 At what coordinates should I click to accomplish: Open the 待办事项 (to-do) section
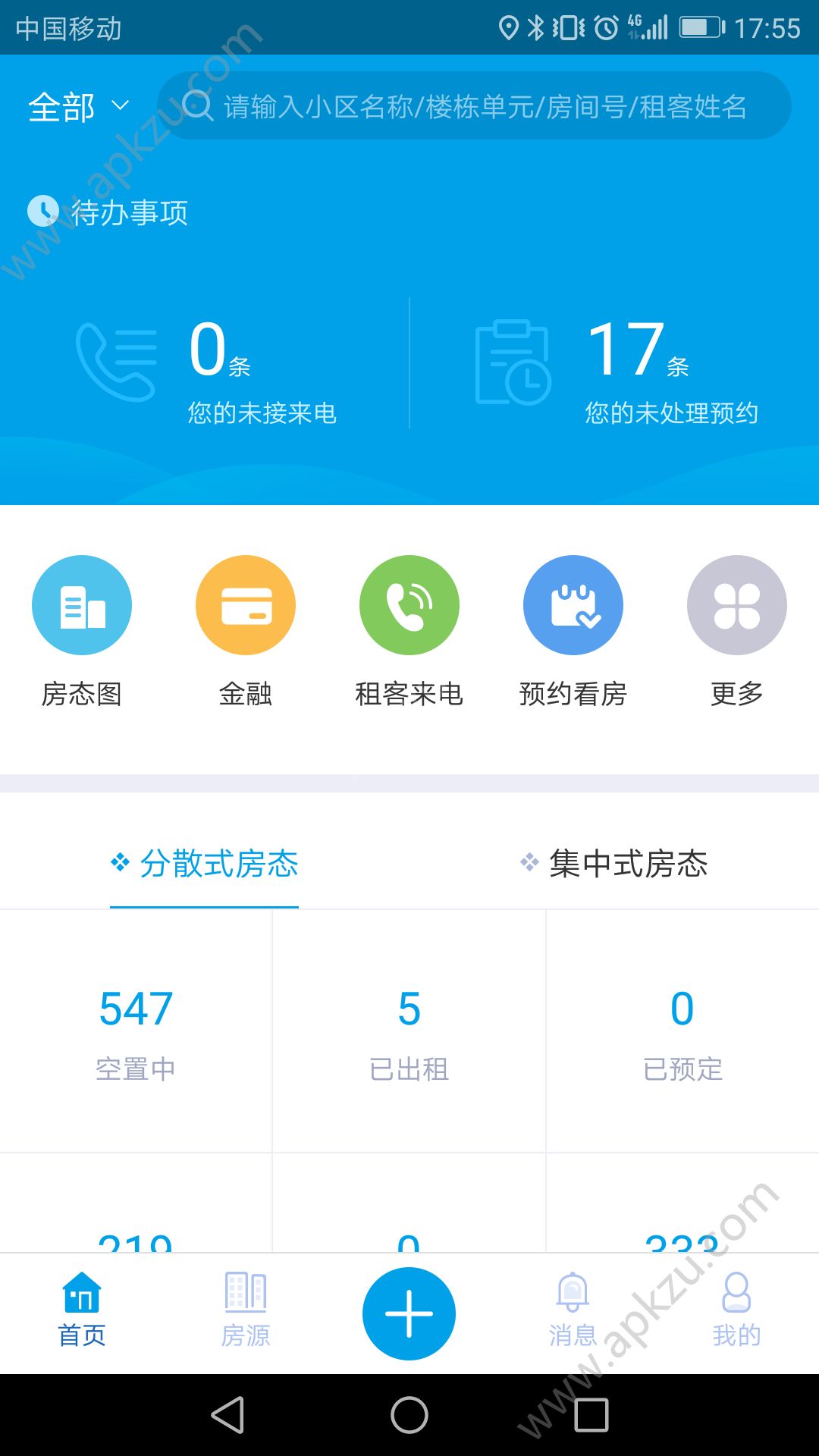pos(114,213)
